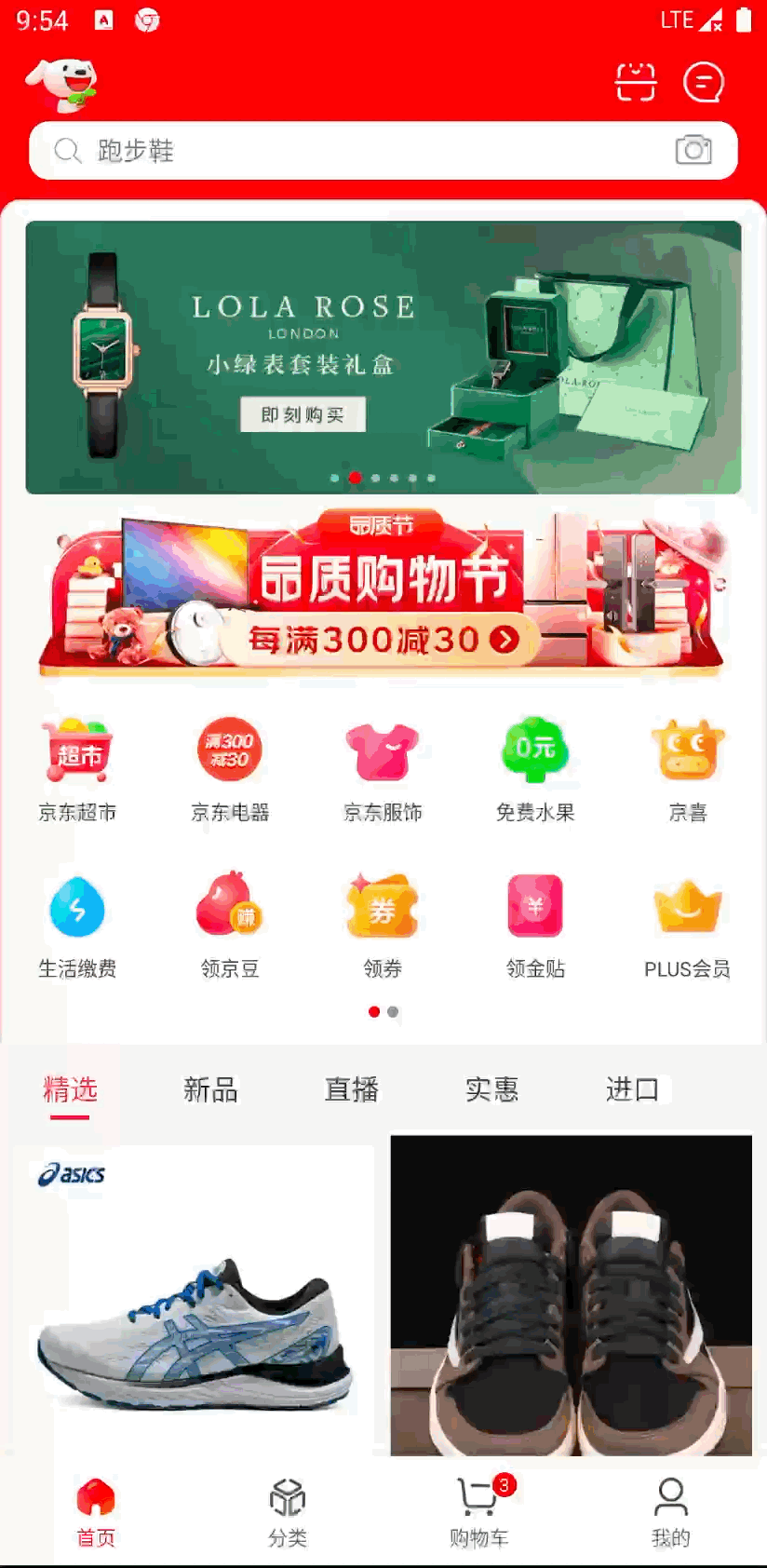
Task: Switch to the 新品 tab
Action: pos(210,1089)
